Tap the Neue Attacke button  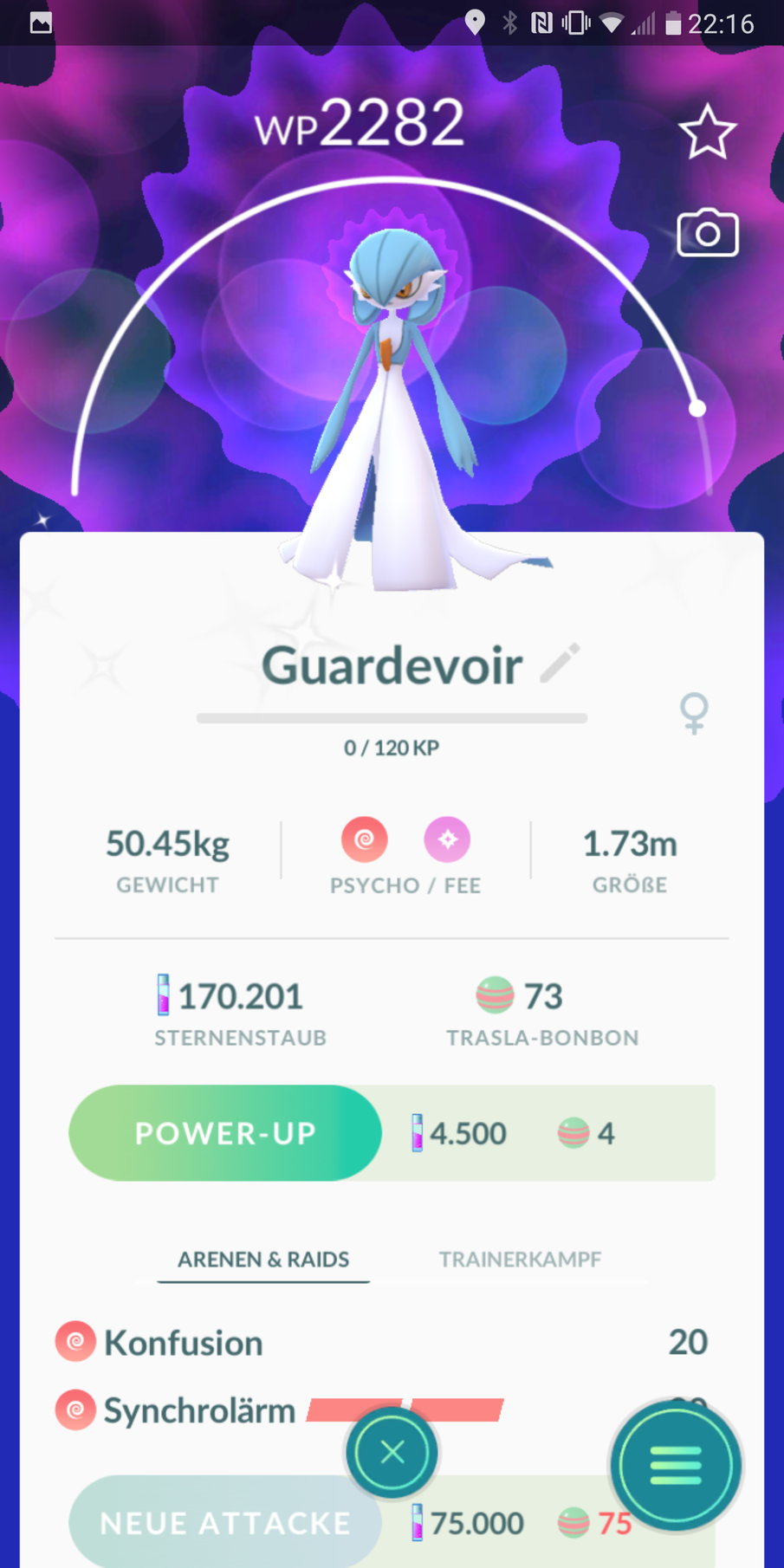click(225, 1522)
